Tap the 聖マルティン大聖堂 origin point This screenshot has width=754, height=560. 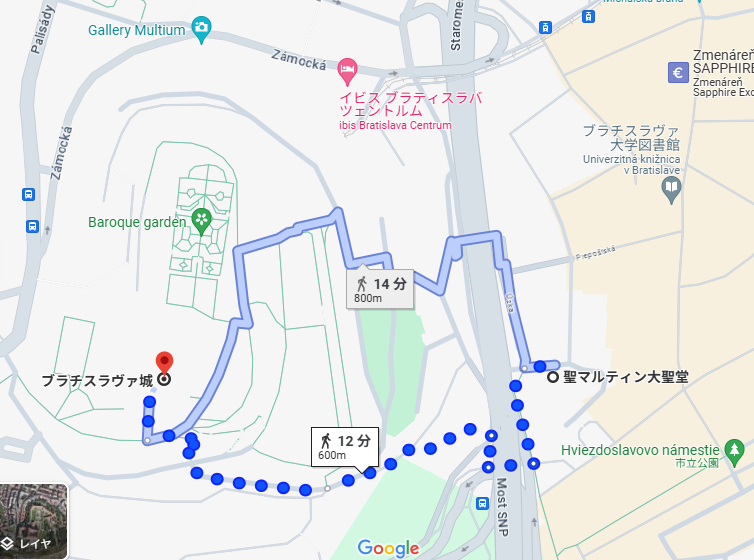[553, 377]
